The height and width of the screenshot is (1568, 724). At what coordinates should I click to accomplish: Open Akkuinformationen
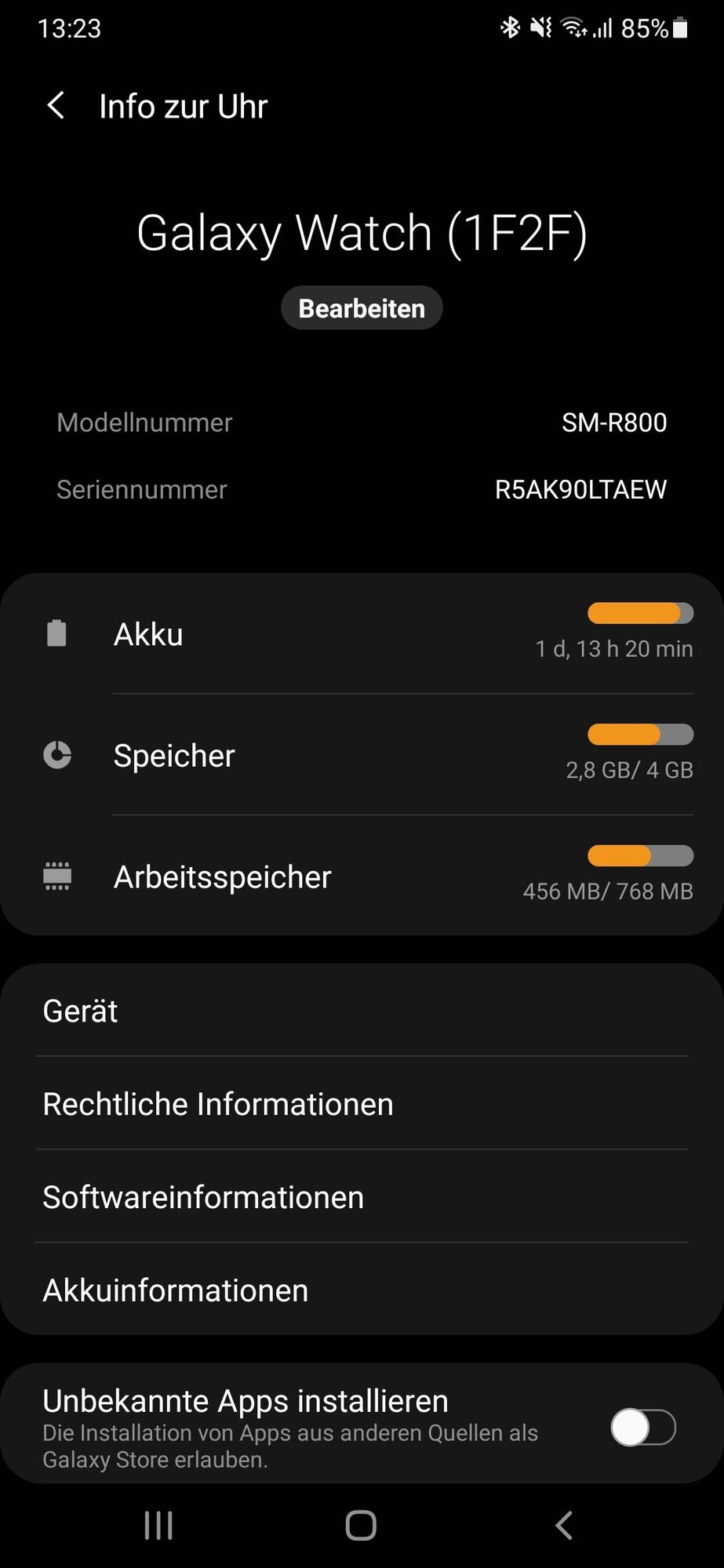click(x=362, y=1290)
